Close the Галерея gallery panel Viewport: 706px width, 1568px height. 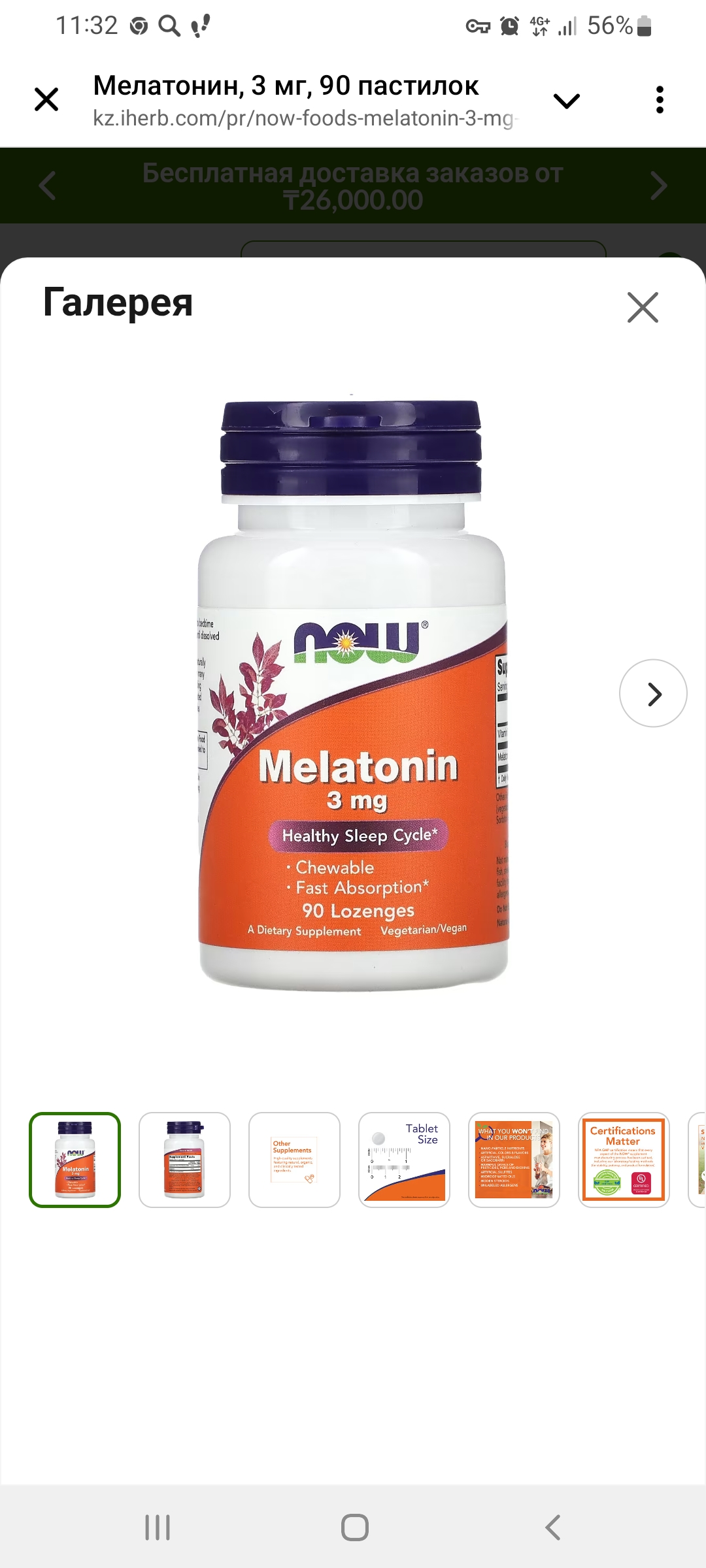643,307
